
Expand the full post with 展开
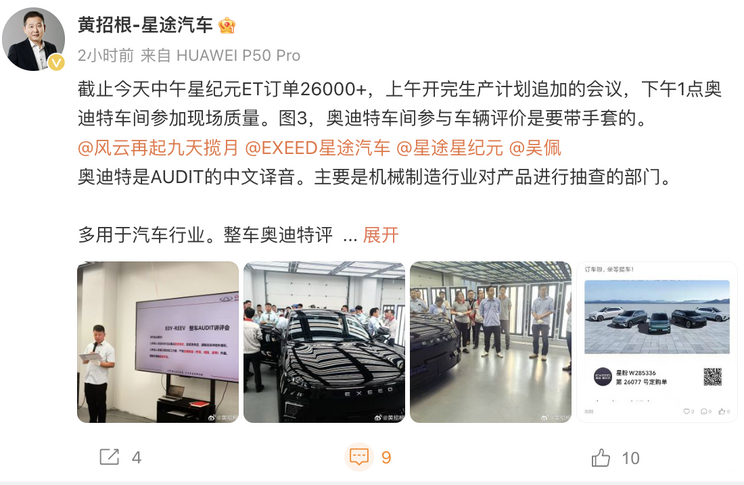tap(380, 235)
